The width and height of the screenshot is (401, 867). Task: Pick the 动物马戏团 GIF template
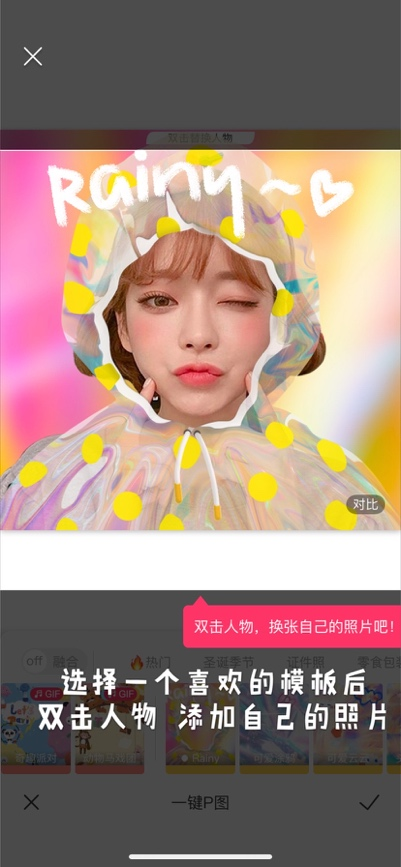pos(110,728)
